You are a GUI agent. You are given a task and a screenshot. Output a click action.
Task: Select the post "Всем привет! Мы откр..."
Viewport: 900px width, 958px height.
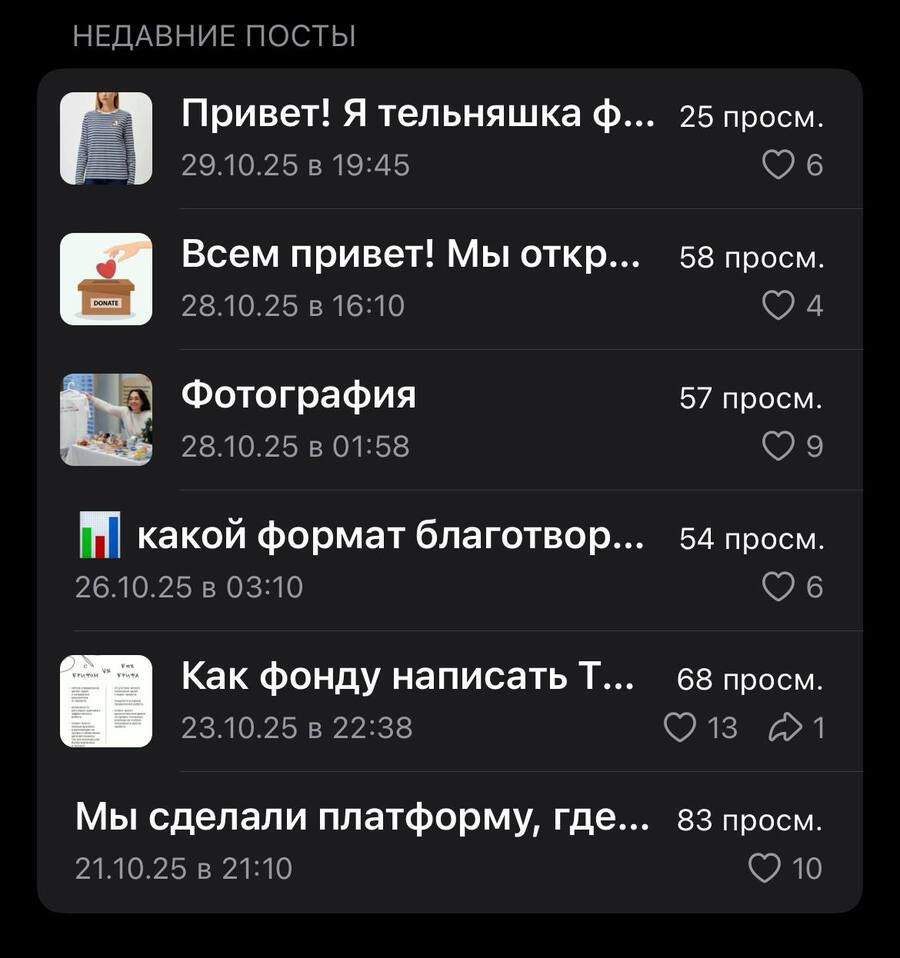[x=410, y=257]
